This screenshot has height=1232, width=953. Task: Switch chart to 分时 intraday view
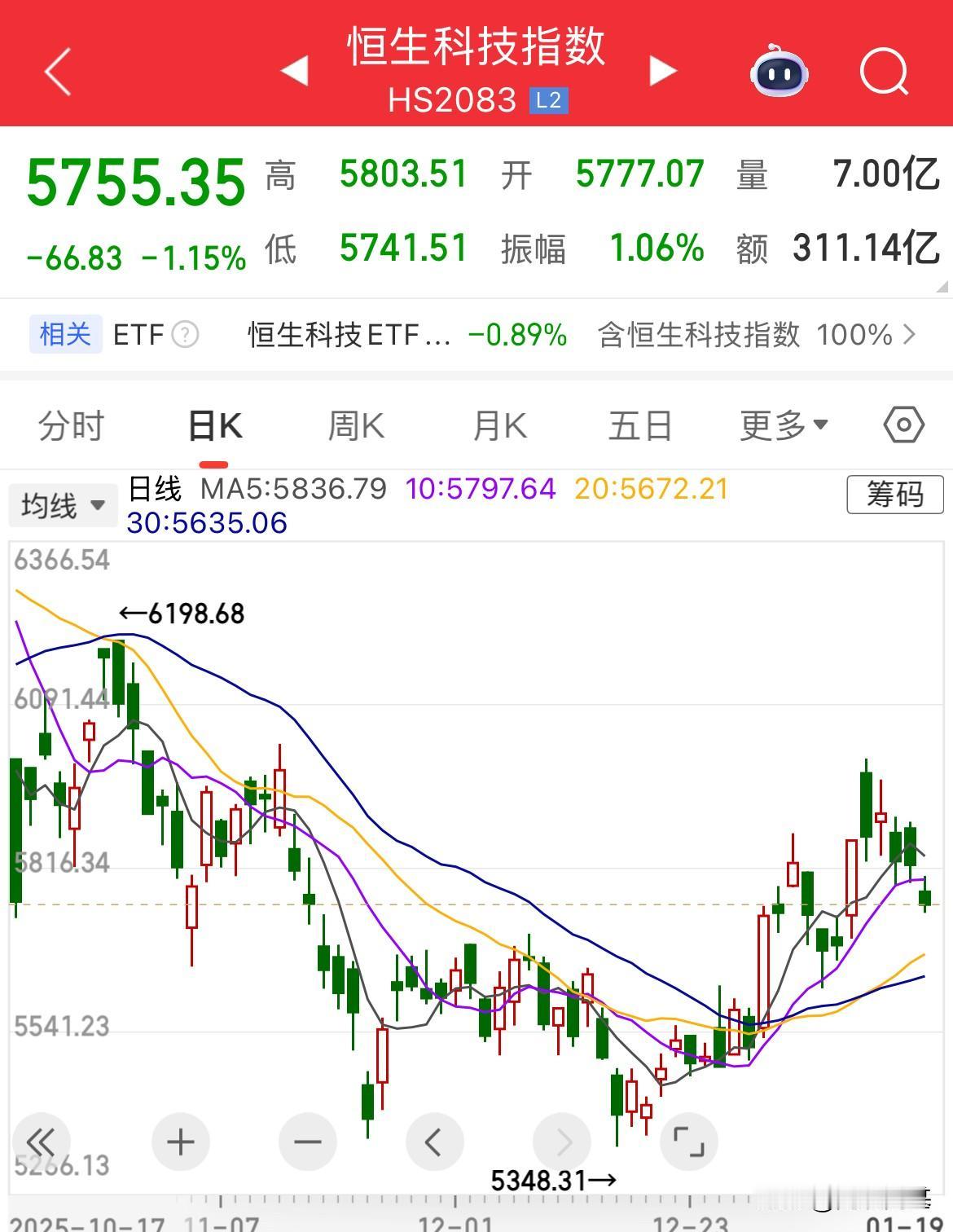tap(72, 425)
